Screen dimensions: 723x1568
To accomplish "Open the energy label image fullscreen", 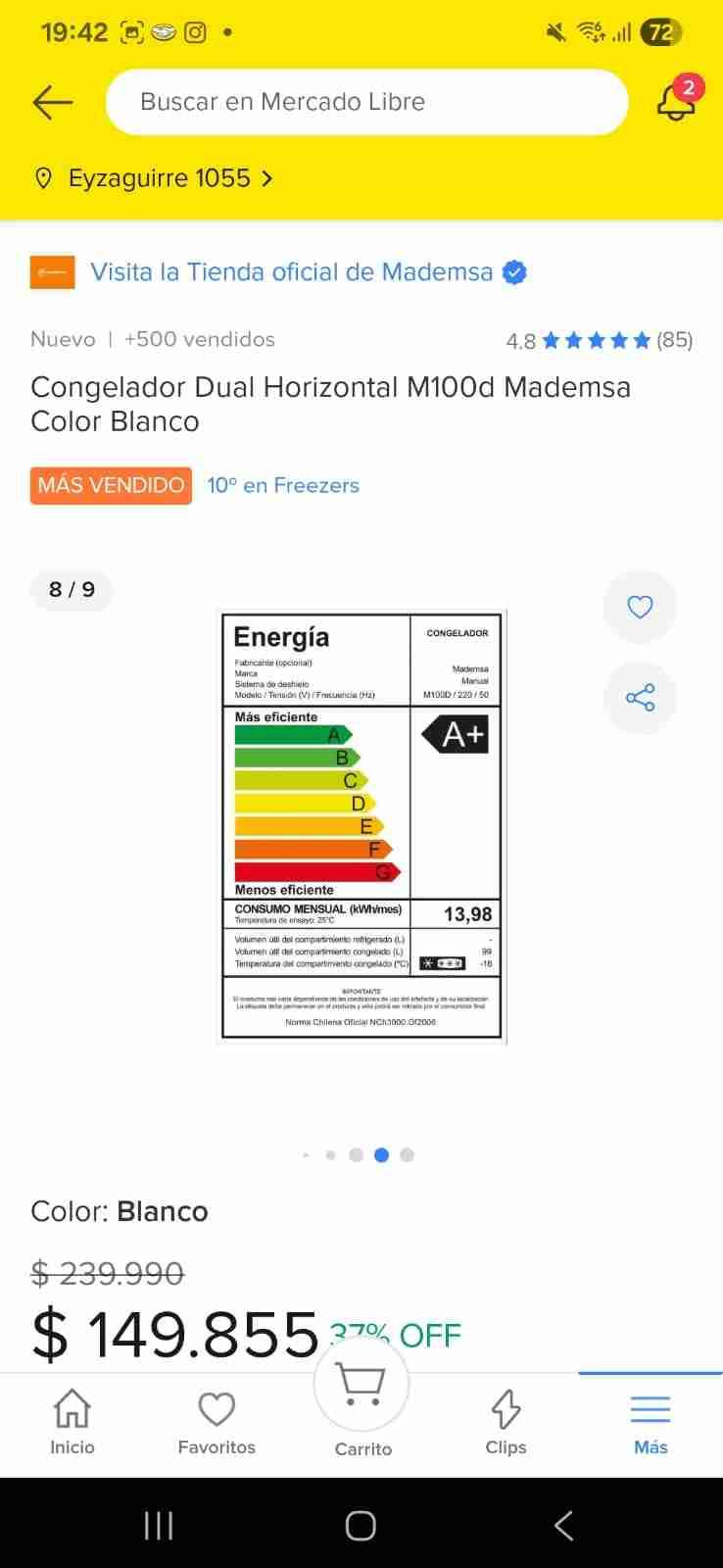I will click(361, 826).
